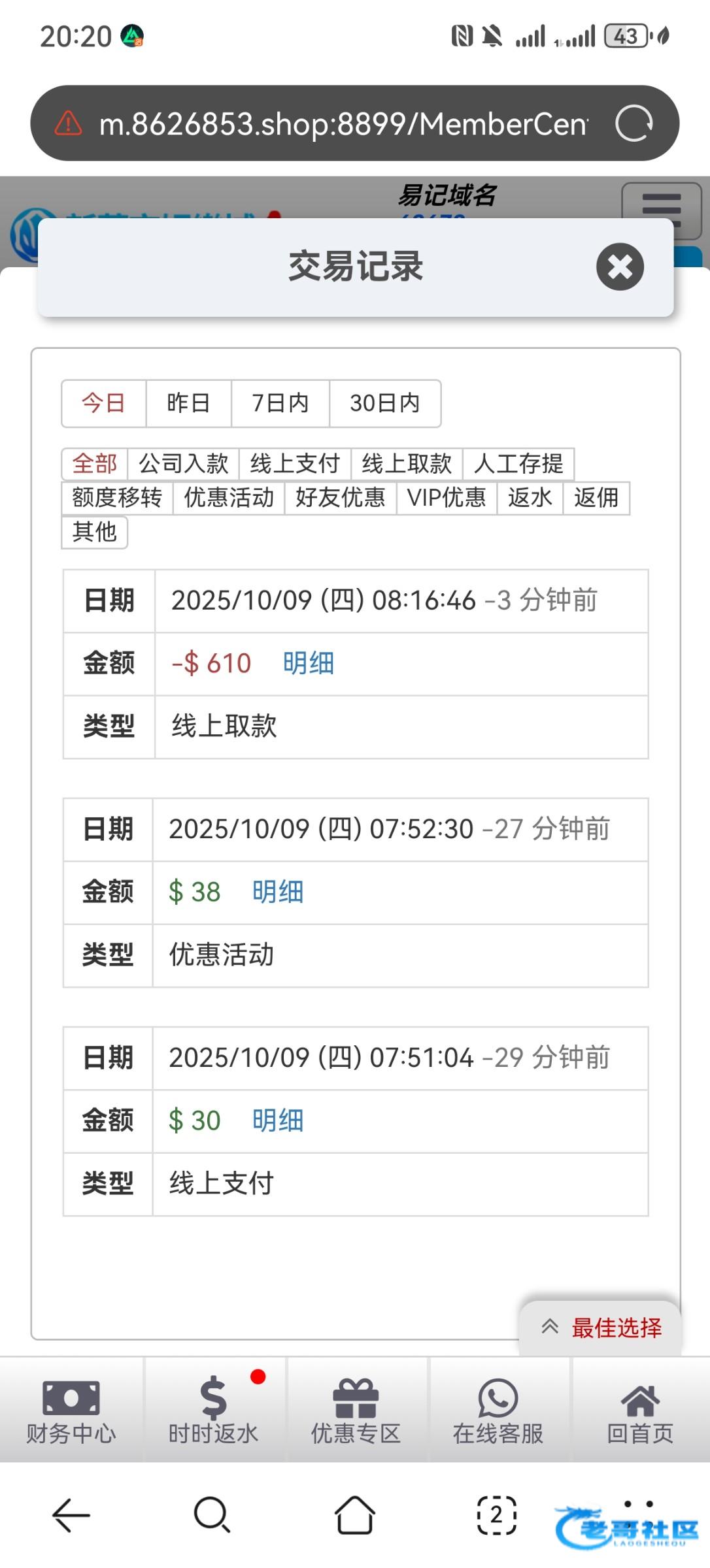The width and height of the screenshot is (710, 1568).
Task: Switch date range to 昨日
Action: coord(188,403)
